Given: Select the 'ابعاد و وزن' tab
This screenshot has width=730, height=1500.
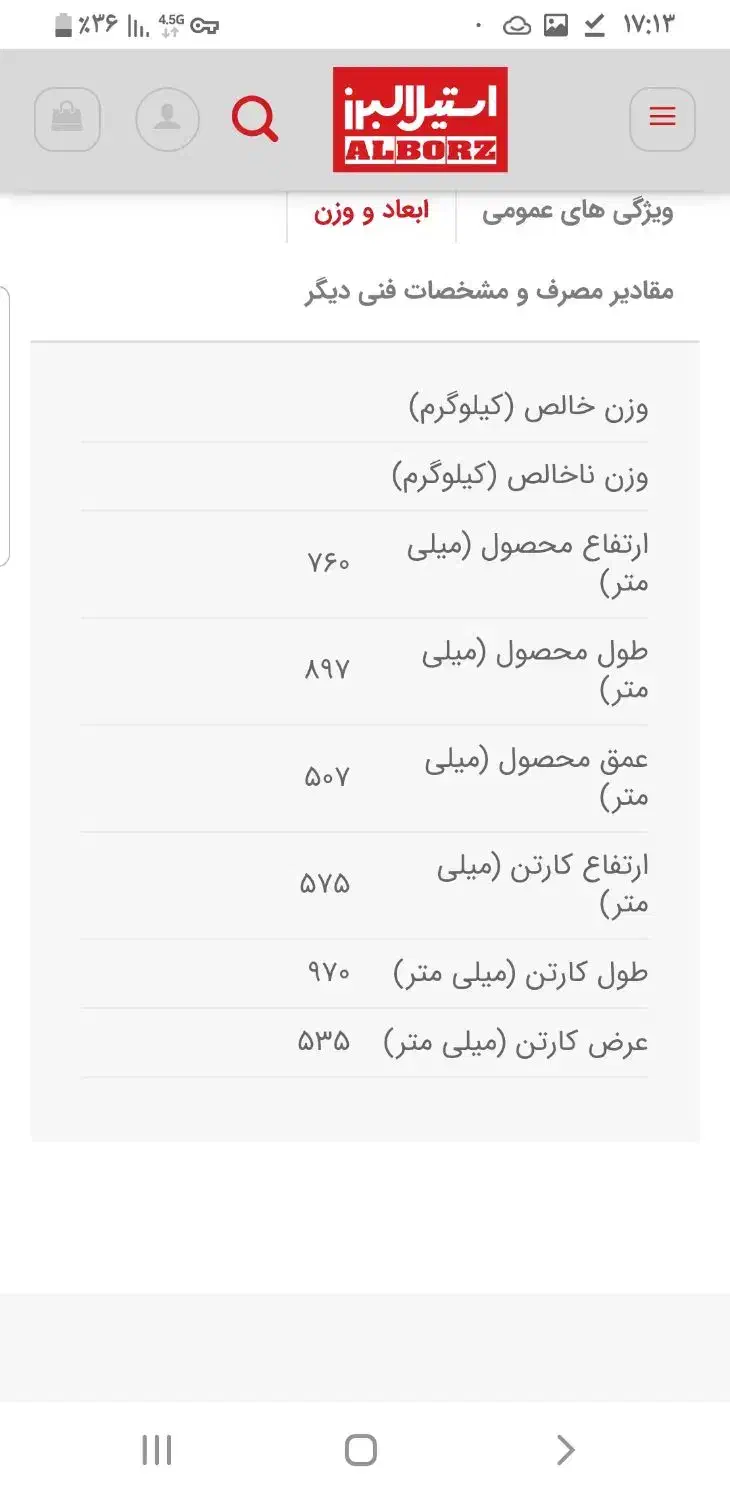Looking at the screenshot, I should point(372,211).
